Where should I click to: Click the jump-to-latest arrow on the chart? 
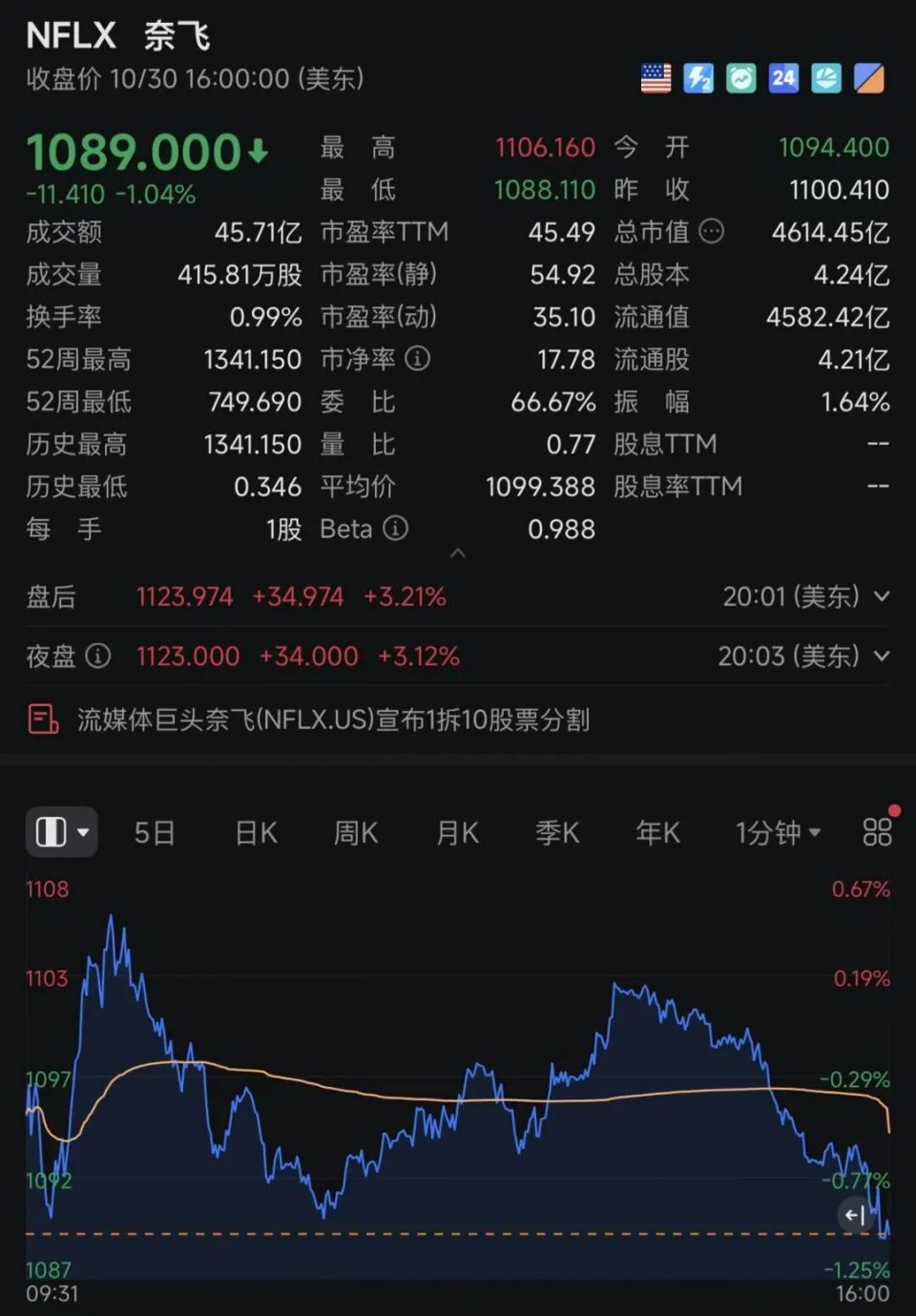click(856, 1214)
